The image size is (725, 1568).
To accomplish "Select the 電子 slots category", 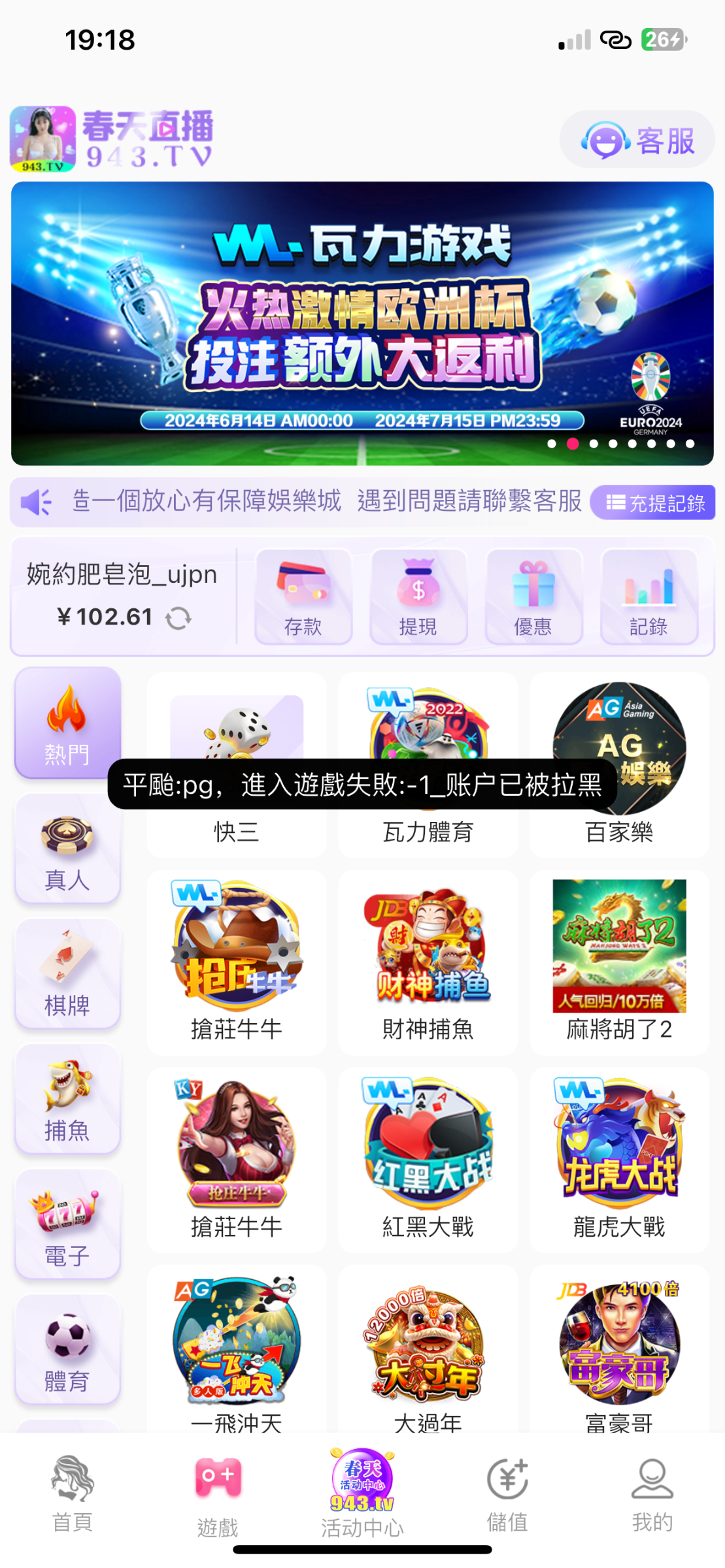I will [67, 1224].
